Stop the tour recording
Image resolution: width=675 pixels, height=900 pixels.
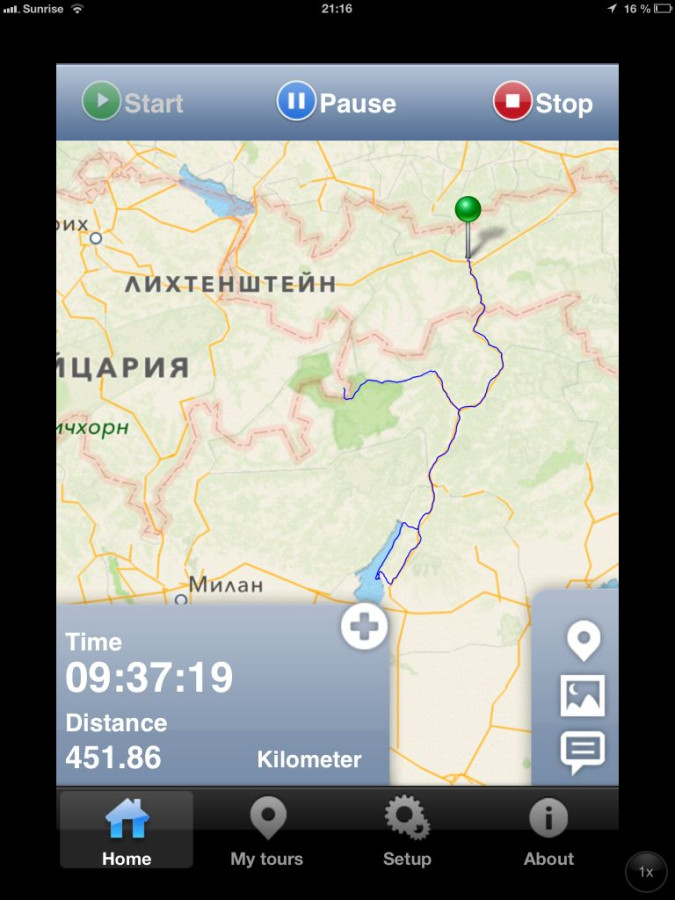(x=543, y=103)
